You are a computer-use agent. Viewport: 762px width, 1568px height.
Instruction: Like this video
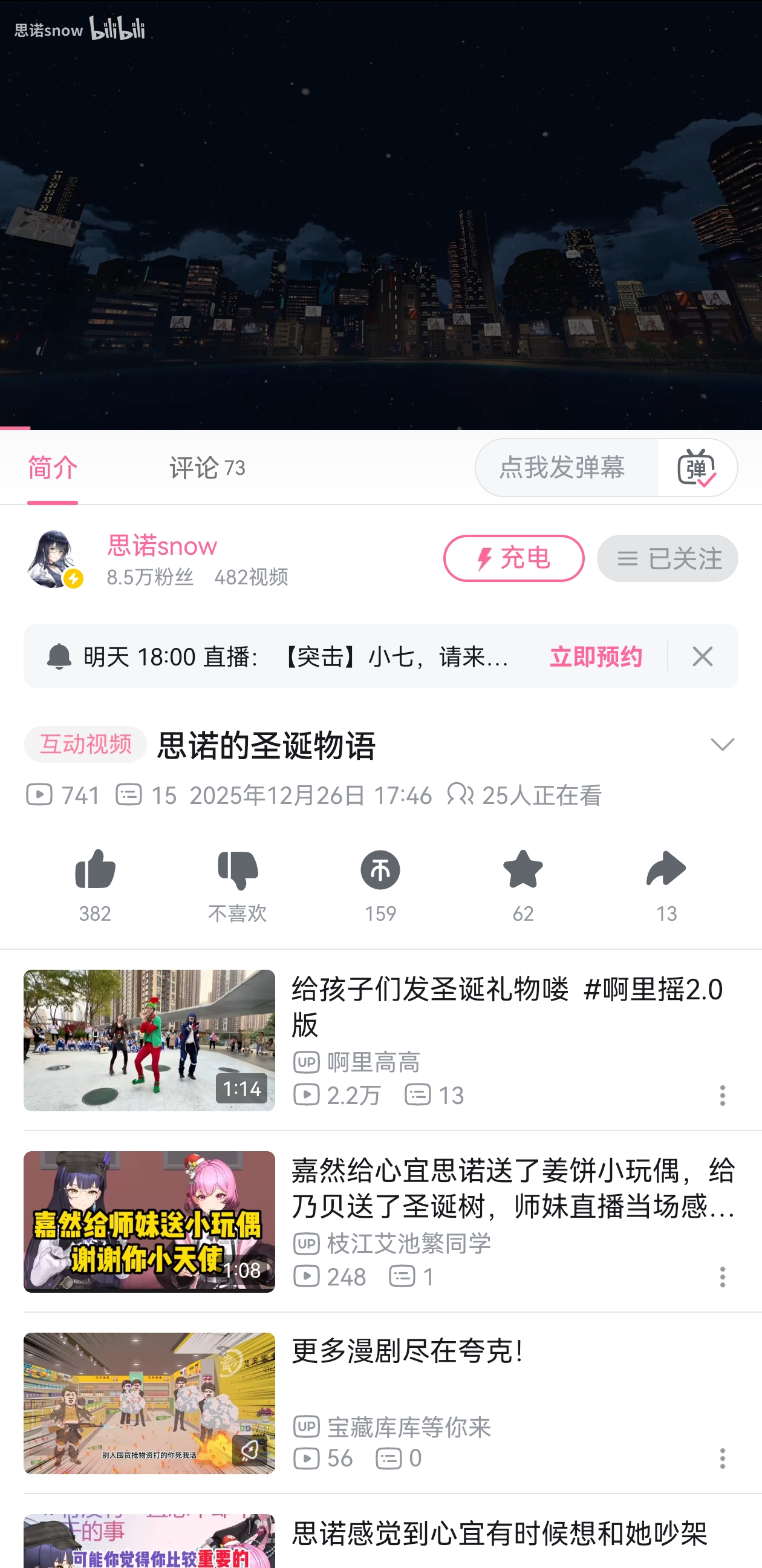[x=95, y=884]
